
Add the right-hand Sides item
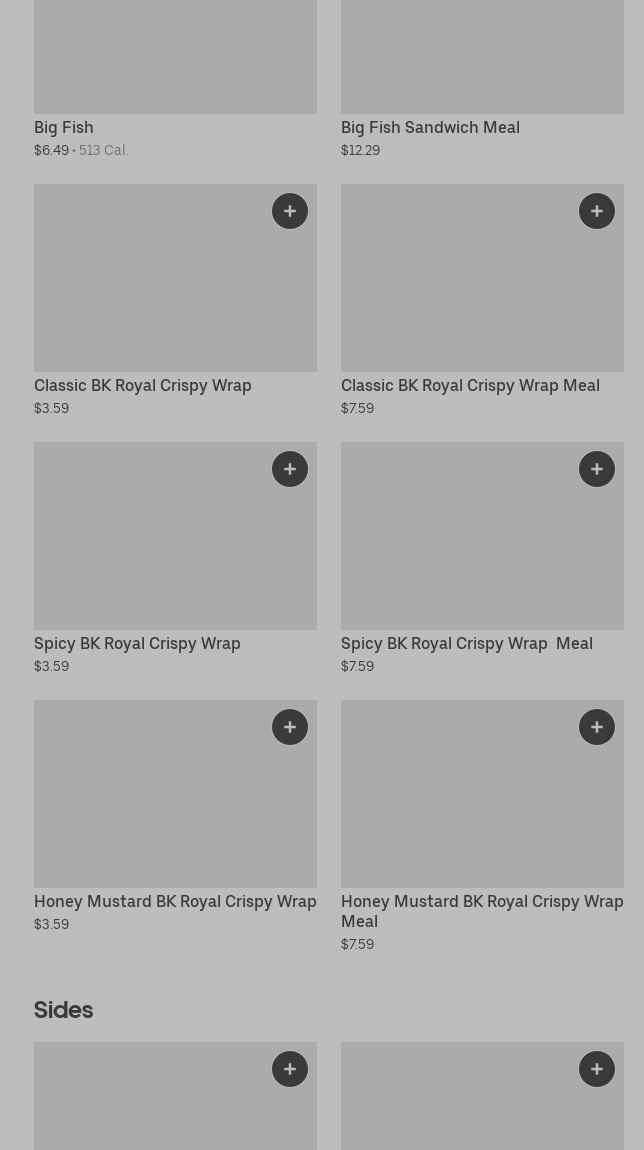pyautogui.click(x=597, y=1069)
